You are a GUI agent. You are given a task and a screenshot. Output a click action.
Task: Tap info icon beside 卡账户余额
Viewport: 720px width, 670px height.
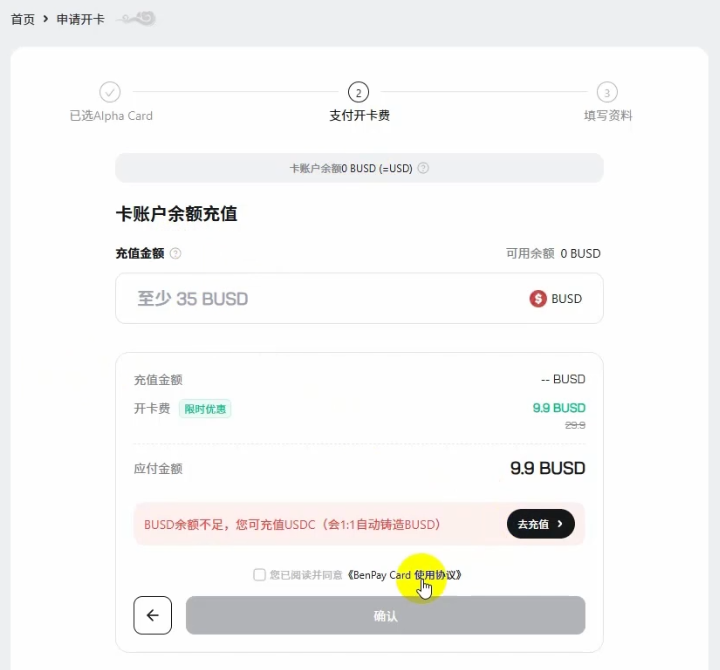tap(423, 168)
